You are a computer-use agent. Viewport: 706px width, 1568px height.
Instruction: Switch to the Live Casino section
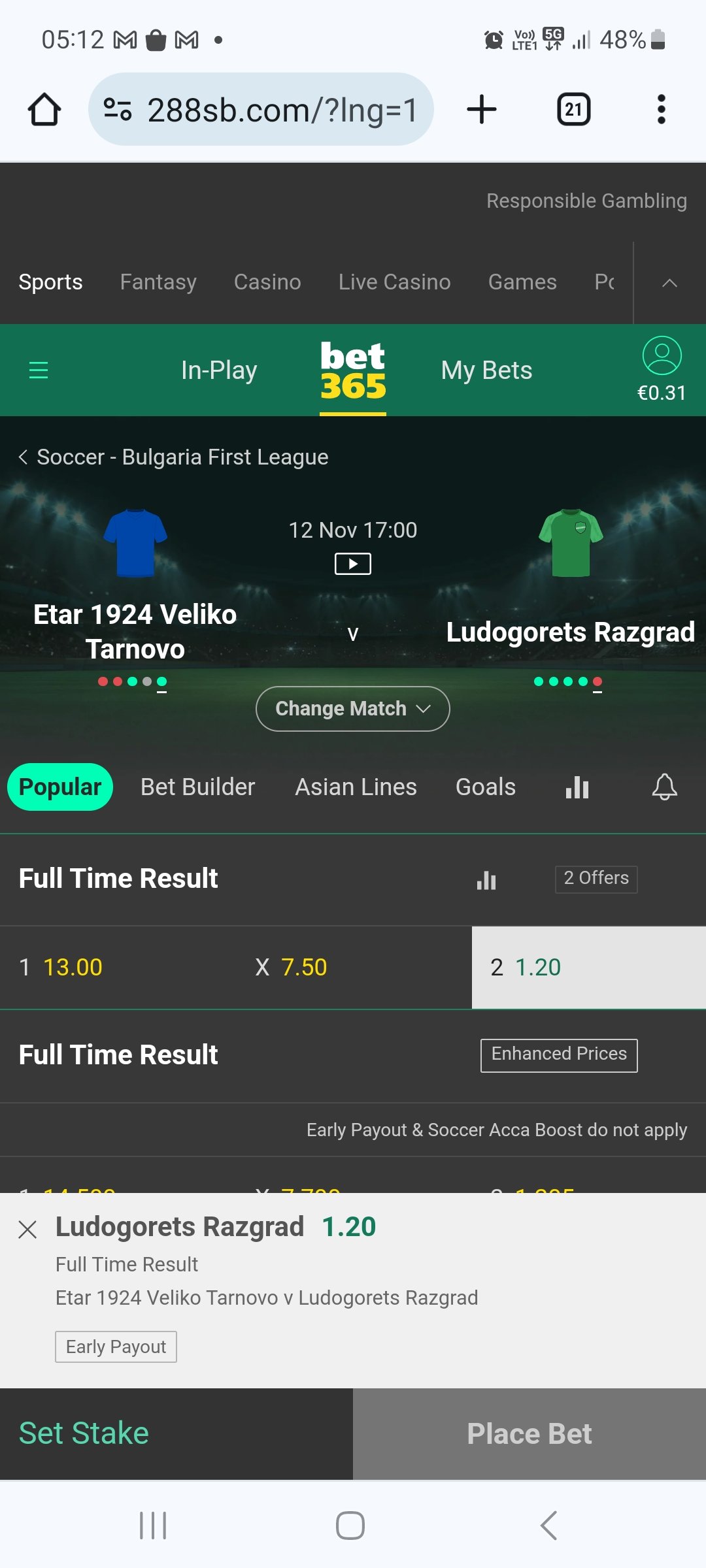pyautogui.click(x=394, y=282)
